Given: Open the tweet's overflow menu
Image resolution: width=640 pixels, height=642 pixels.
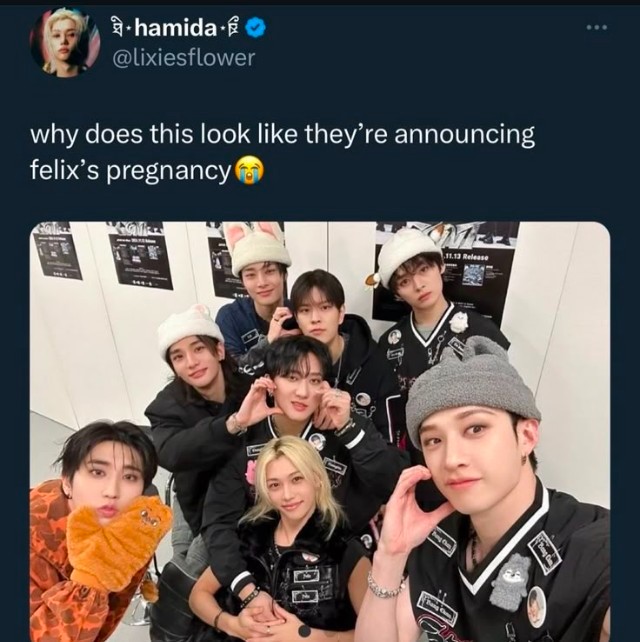Looking at the screenshot, I should [x=597, y=27].
